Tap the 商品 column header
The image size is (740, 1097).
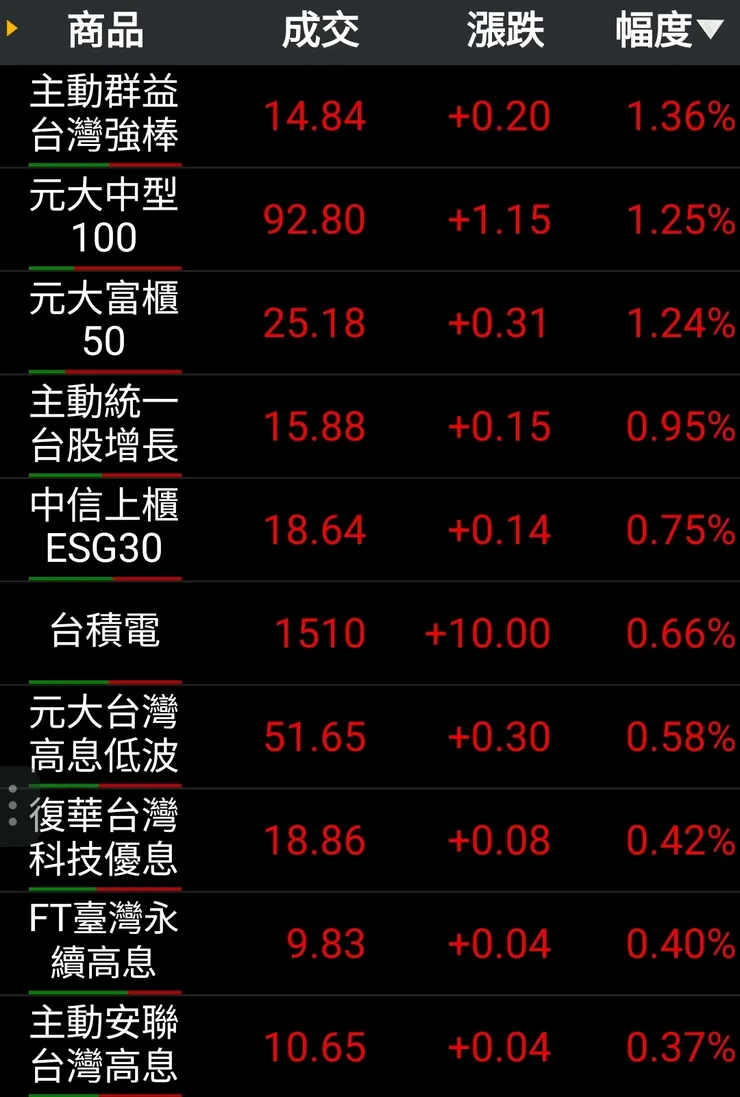(105, 31)
